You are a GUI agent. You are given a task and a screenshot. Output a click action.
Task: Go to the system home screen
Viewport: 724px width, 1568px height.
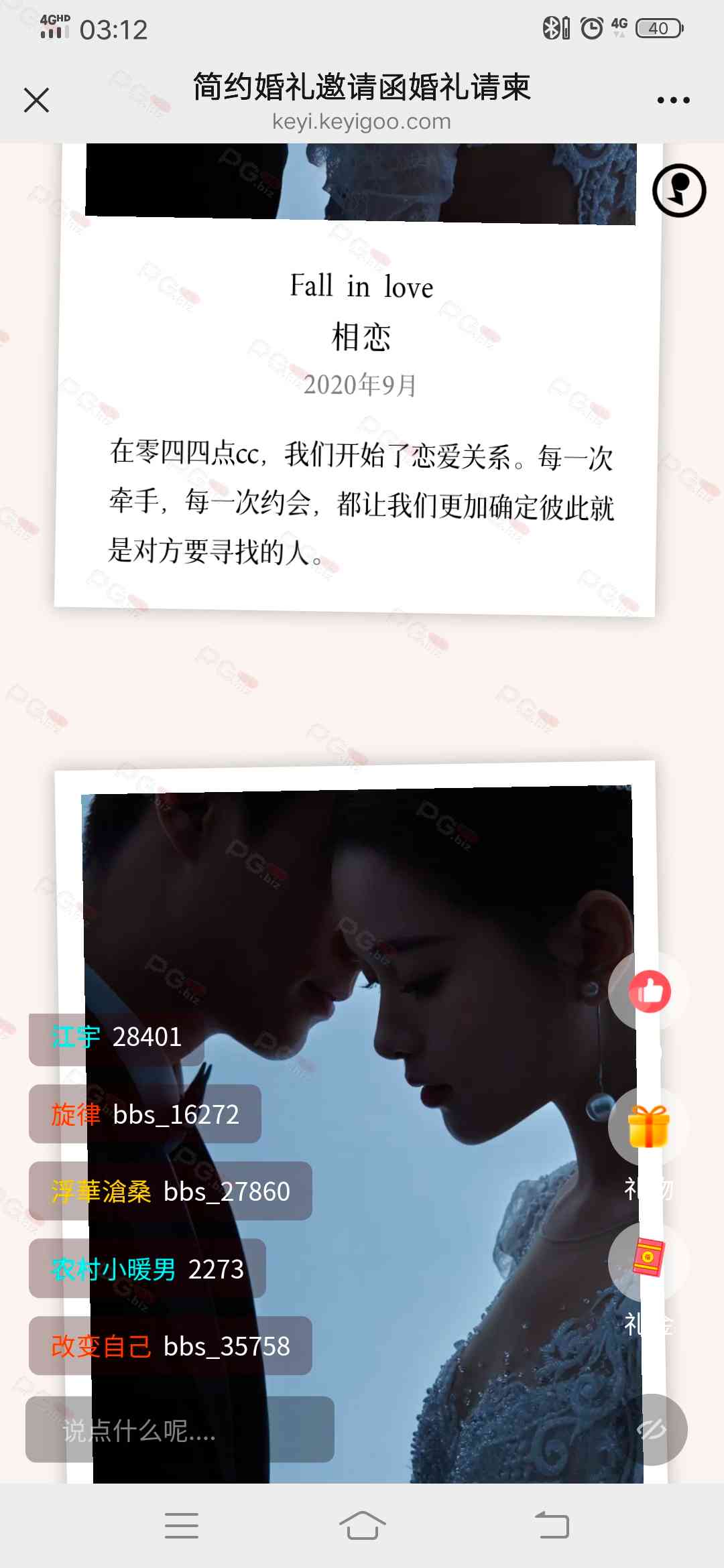pos(362,1526)
